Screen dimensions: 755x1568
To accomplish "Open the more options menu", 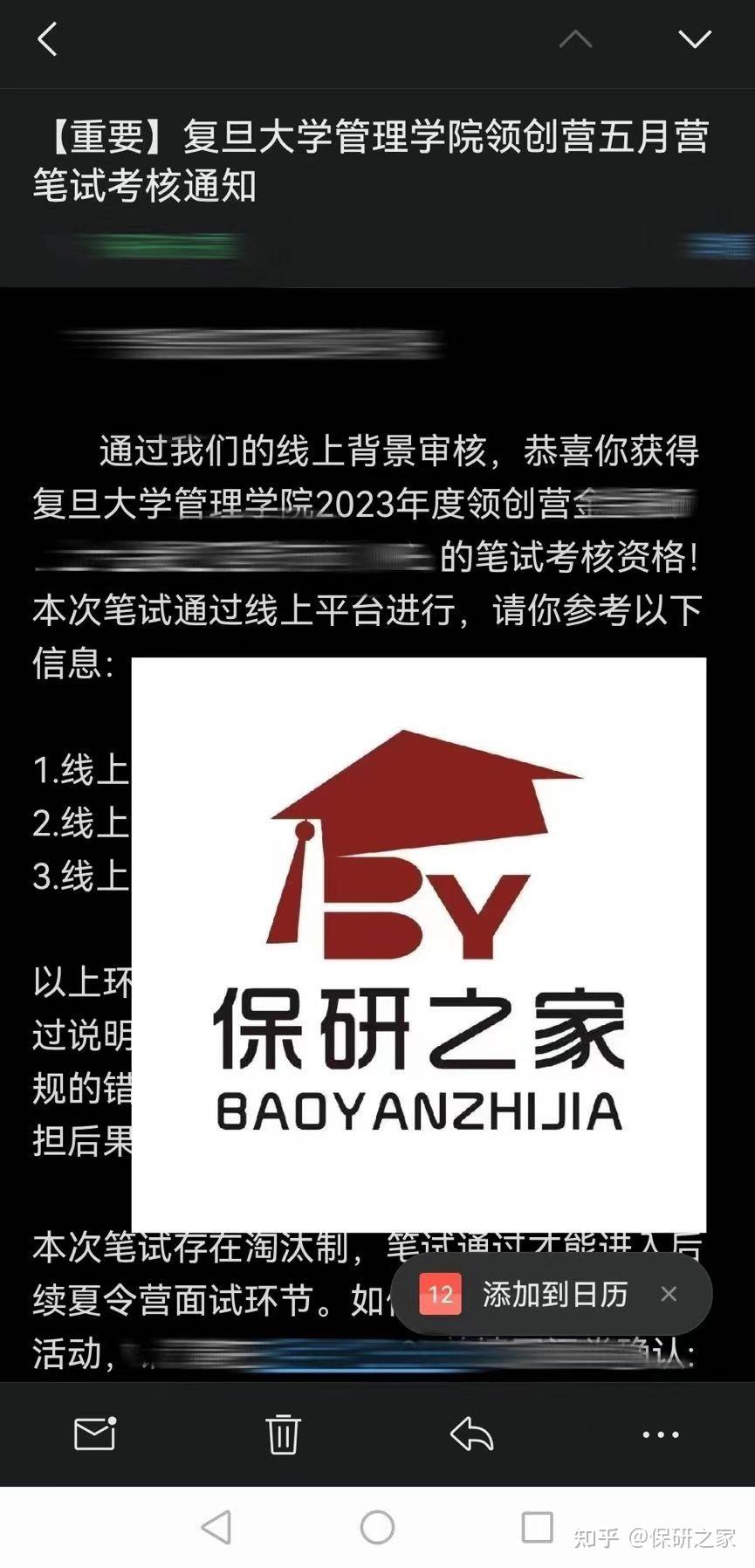I will 661,1434.
